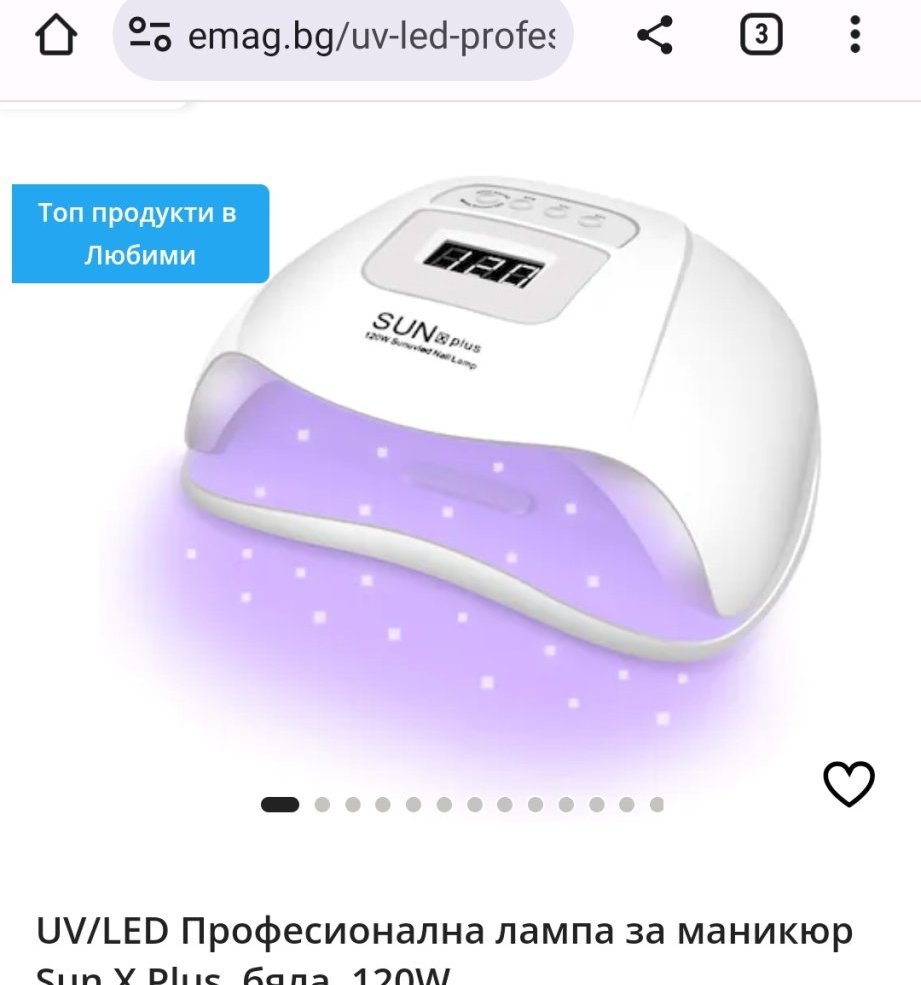Screen dimensions: 921x985
Task: Tap the Топ продукти в Любими badge
Action: [x=140, y=234]
